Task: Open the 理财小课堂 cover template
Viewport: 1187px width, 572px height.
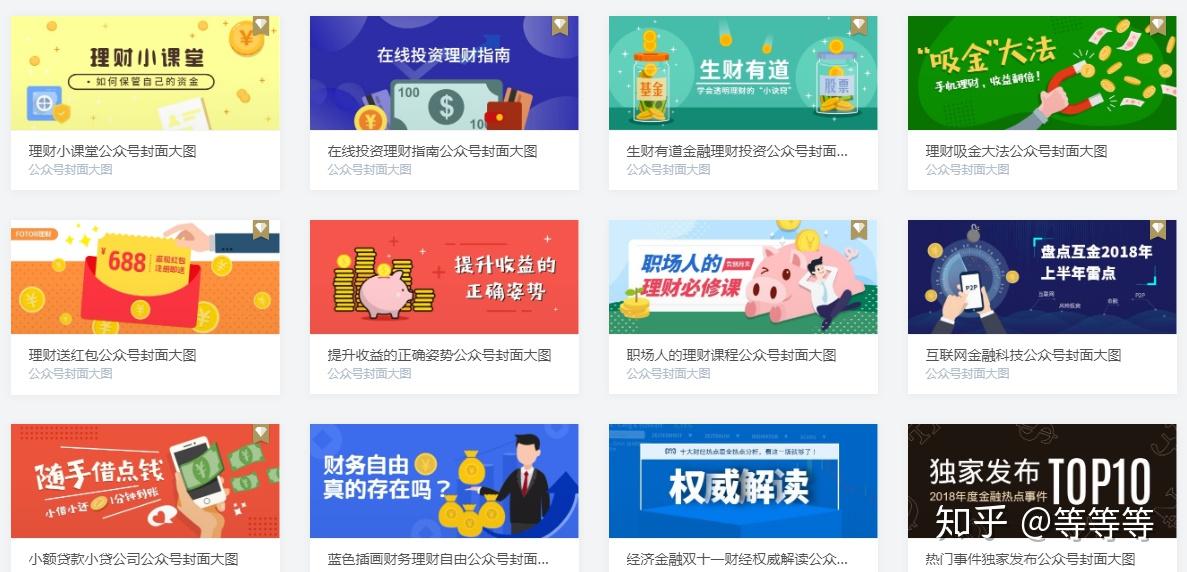Action: click(145, 74)
